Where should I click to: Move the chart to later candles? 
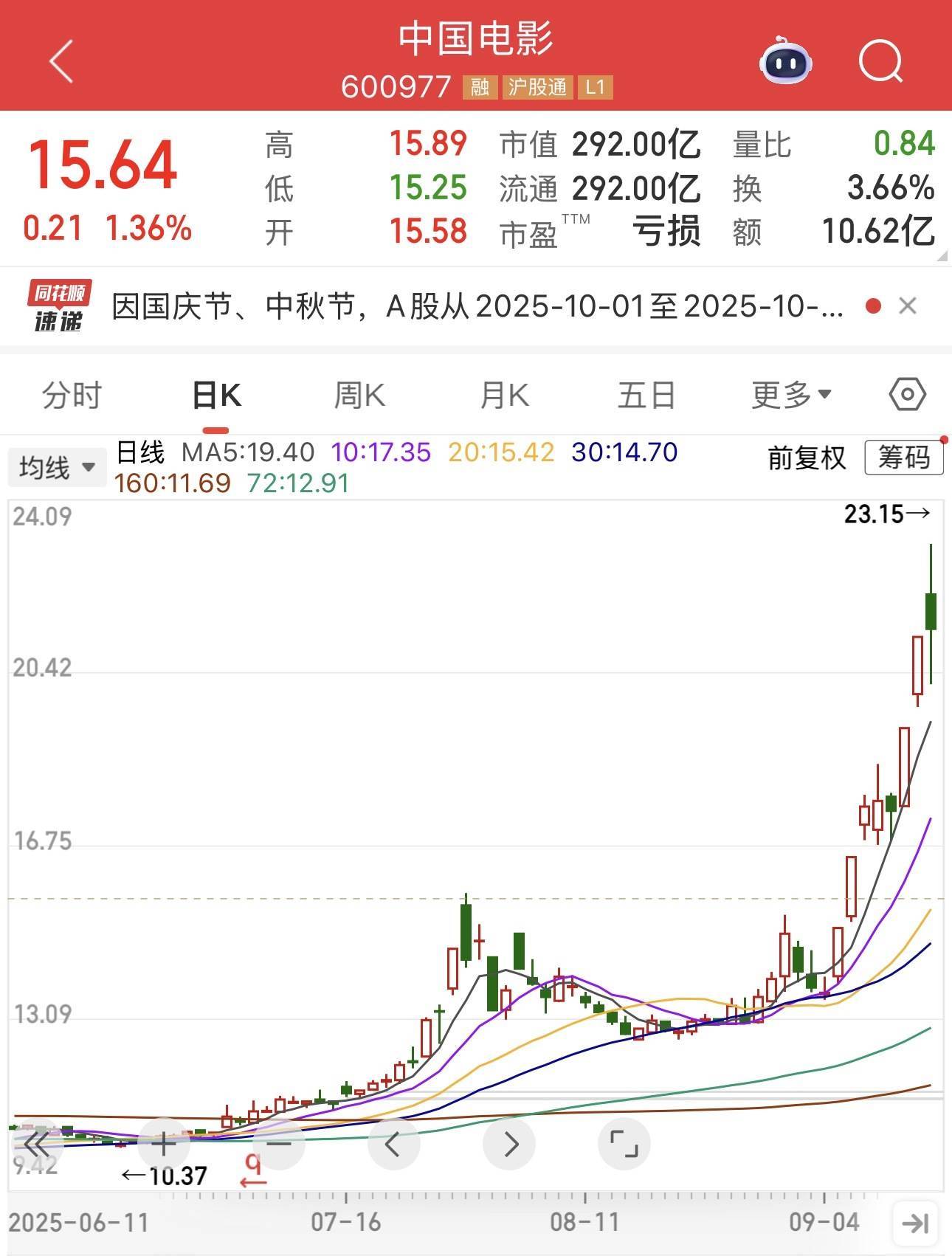point(509,1145)
